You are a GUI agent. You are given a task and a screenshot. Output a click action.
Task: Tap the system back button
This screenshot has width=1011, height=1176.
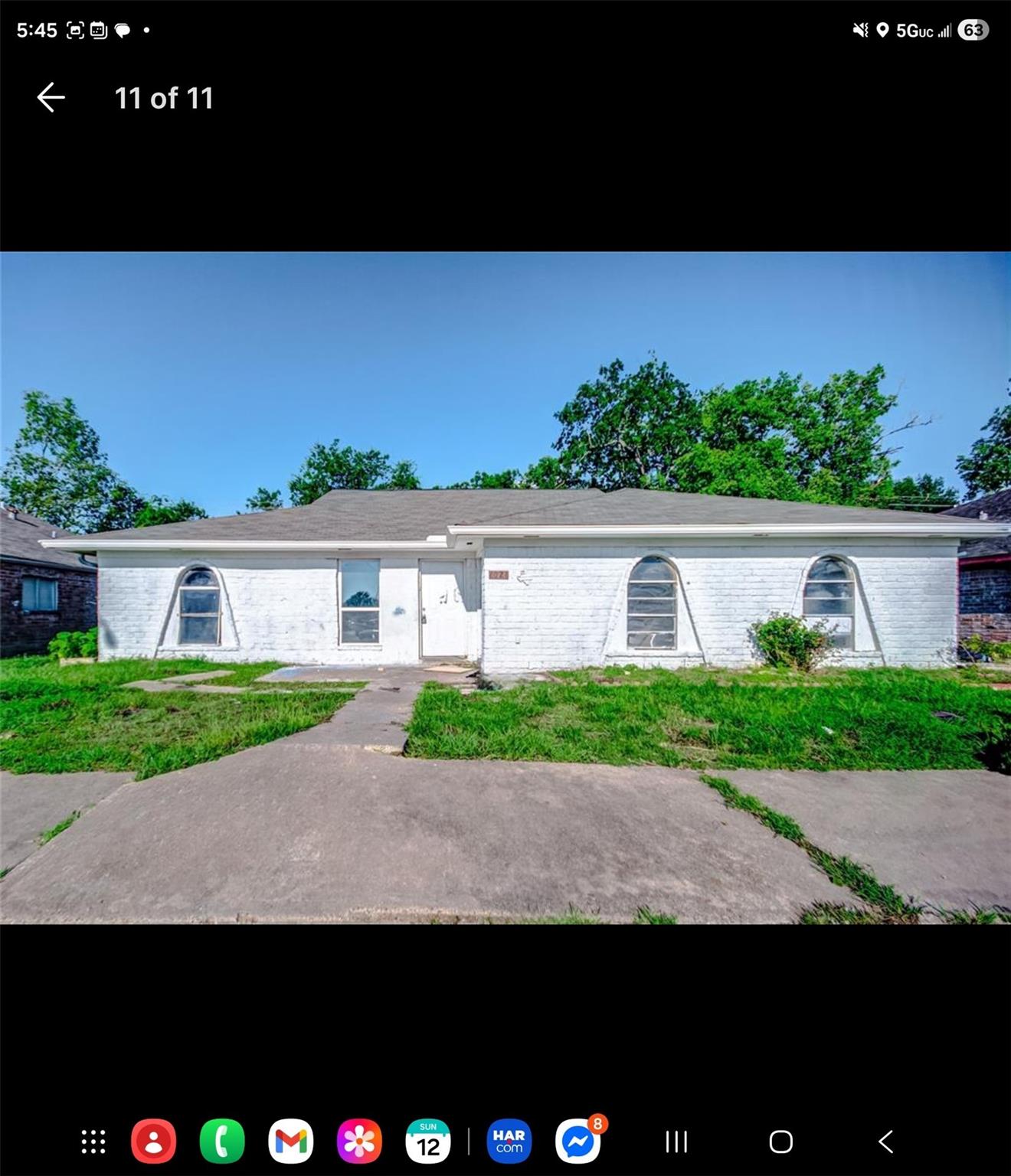[x=885, y=1142]
